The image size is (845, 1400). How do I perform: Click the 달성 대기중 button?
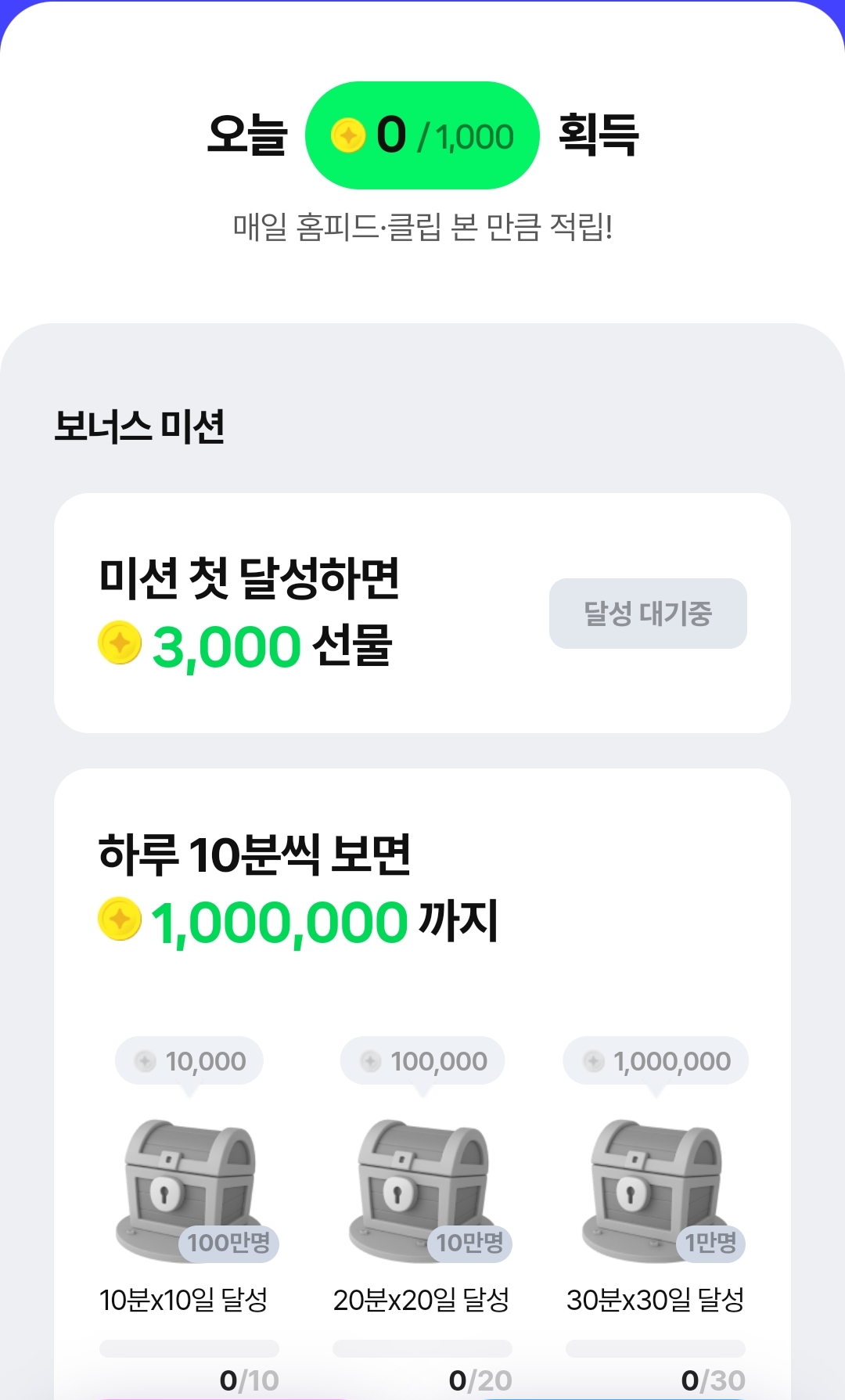(x=646, y=614)
